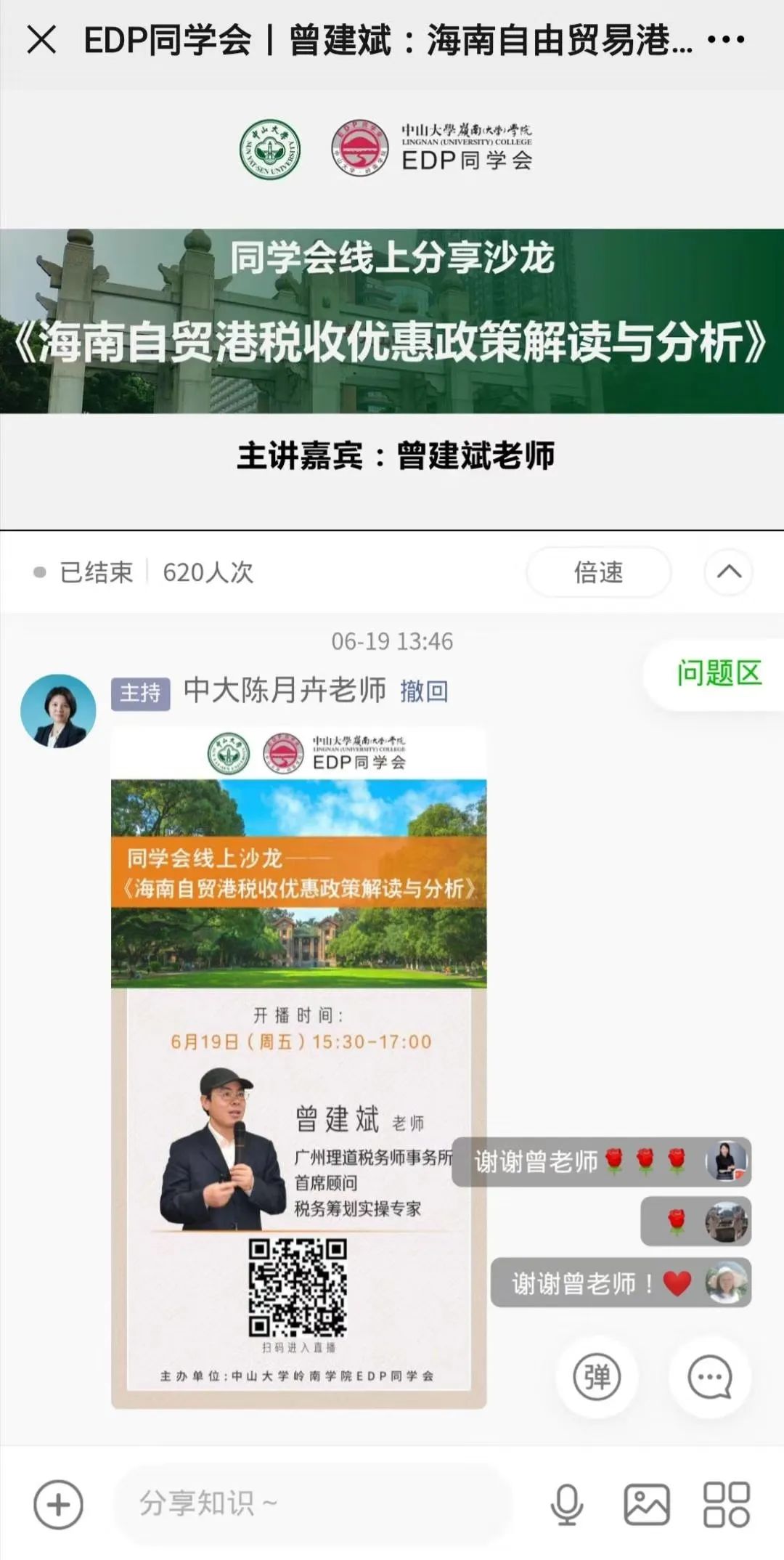Open the three-dot overflow menu
The width and height of the screenshot is (784, 1560).
(x=725, y=40)
